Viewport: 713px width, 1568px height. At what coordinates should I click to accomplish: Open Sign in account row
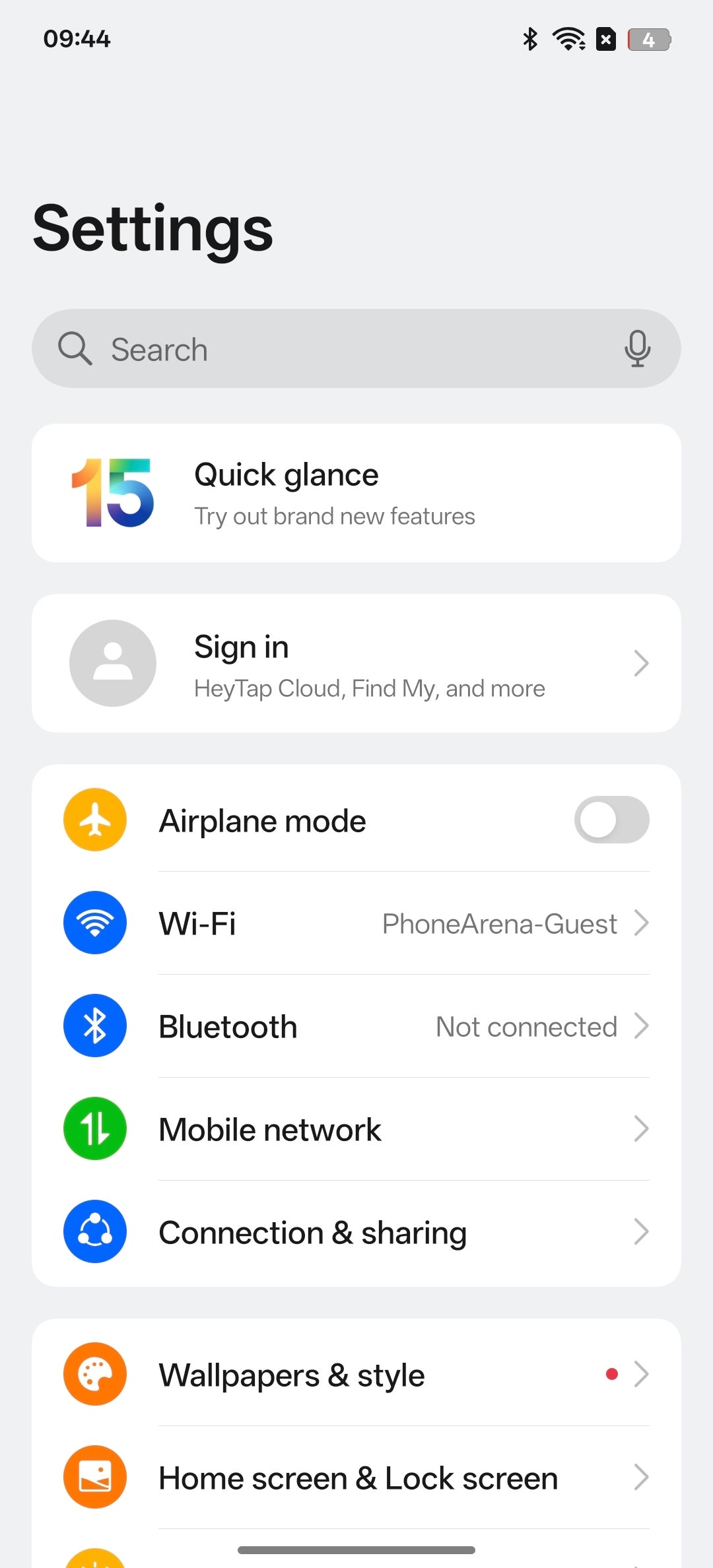[356, 663]
